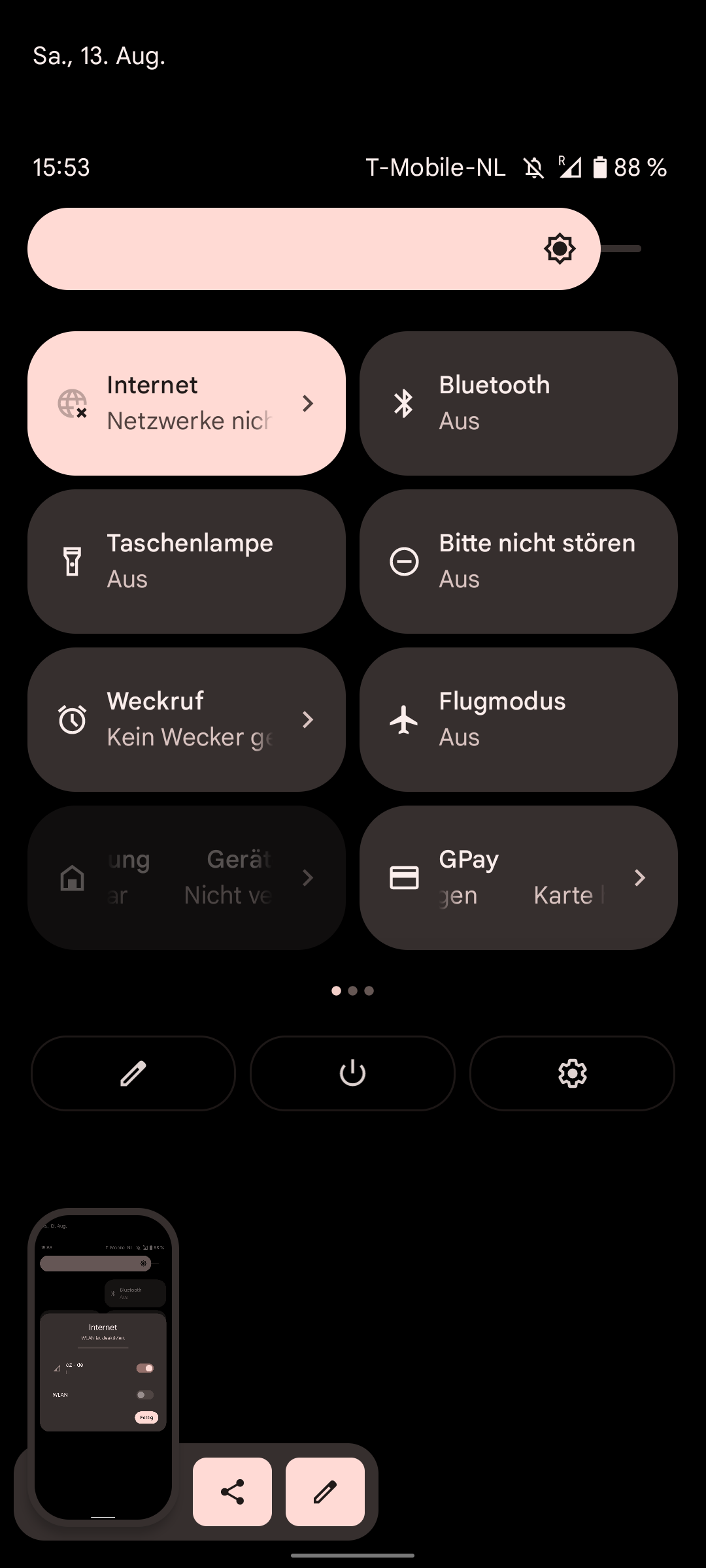Viewport: 706px width, 1568px height.
Task: Enable Bitte nicht stören
Action: point(518,561)
